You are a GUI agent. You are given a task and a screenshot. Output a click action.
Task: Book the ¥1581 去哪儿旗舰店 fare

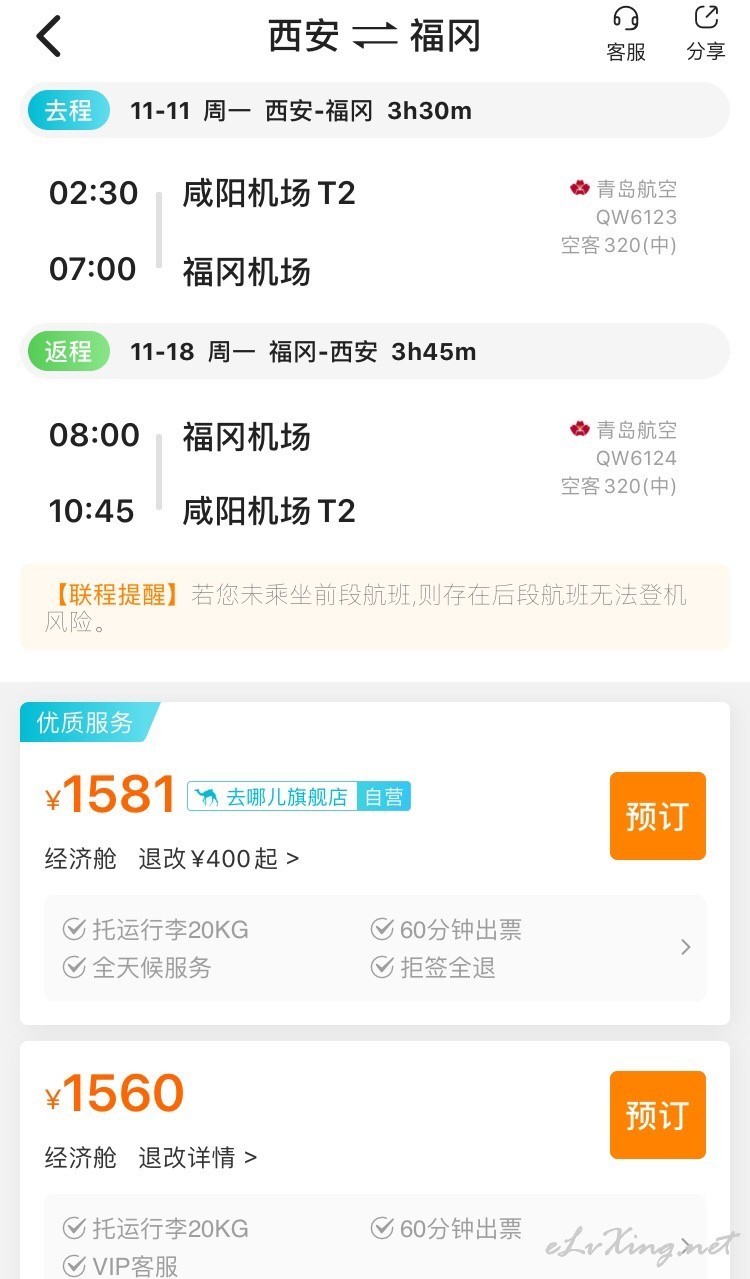[657, 816]
